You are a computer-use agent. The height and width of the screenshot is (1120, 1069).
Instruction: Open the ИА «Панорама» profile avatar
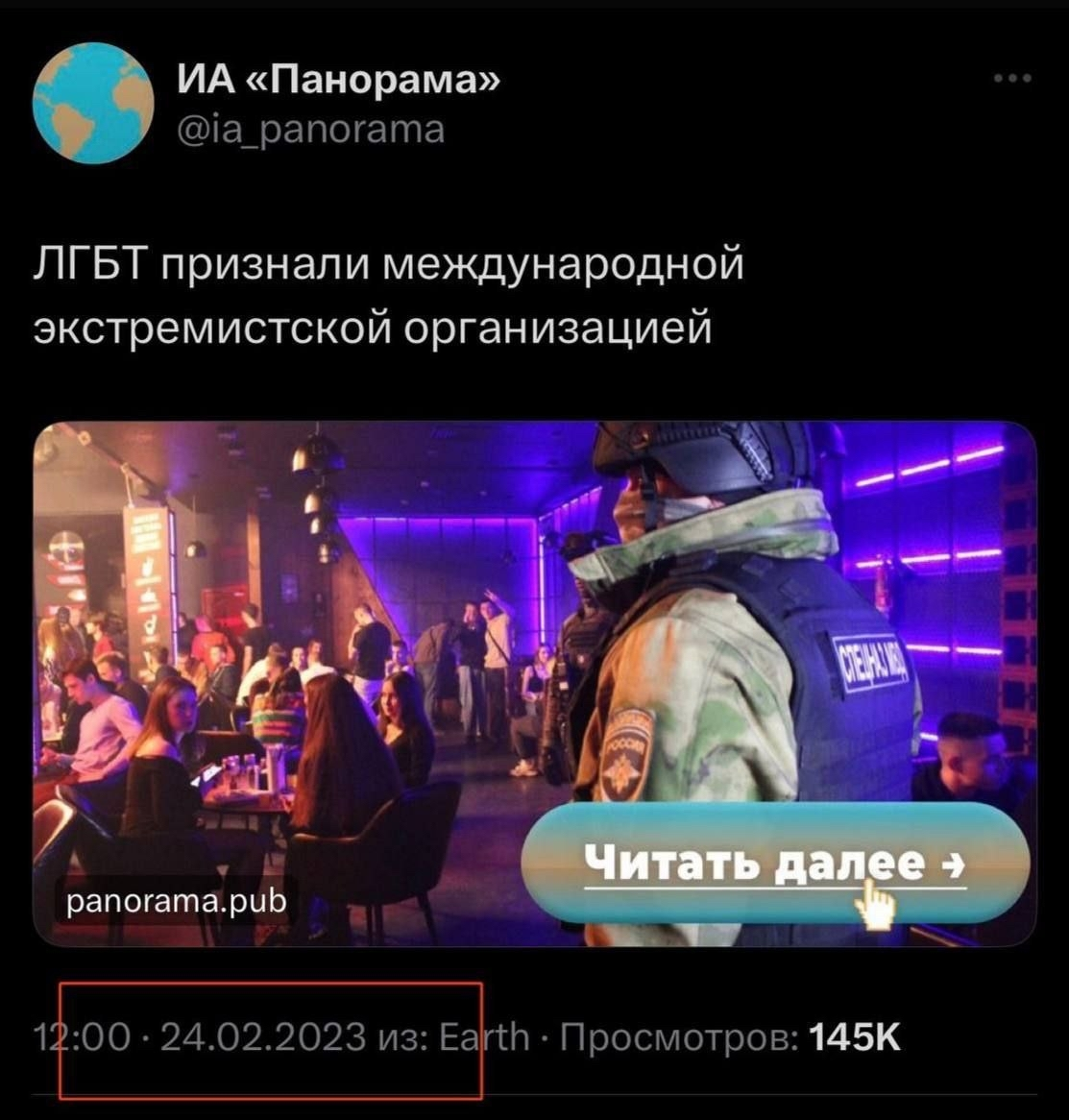pyautogui.click(x=93, y=103)
